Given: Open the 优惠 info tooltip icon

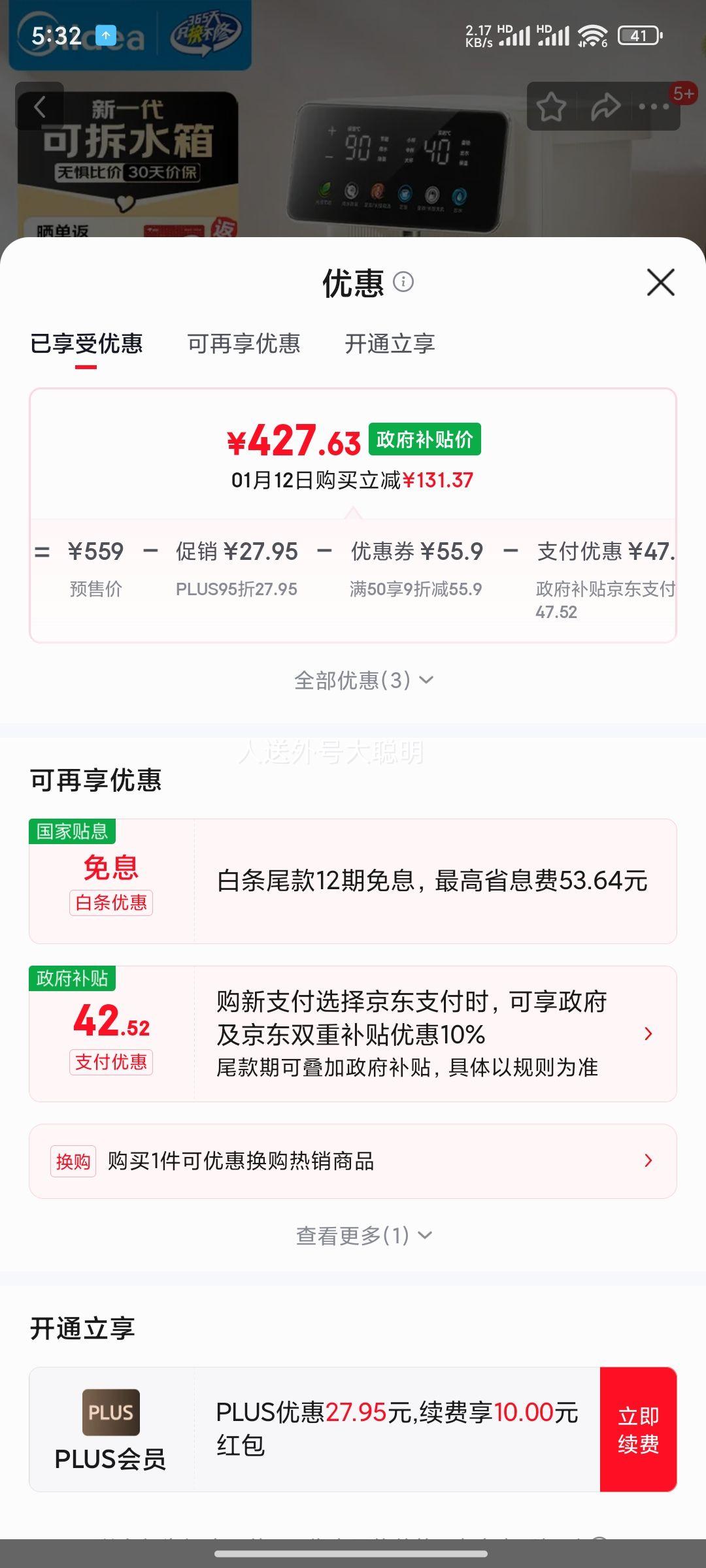Looking at the screenshot, I should tap(403, 282).
